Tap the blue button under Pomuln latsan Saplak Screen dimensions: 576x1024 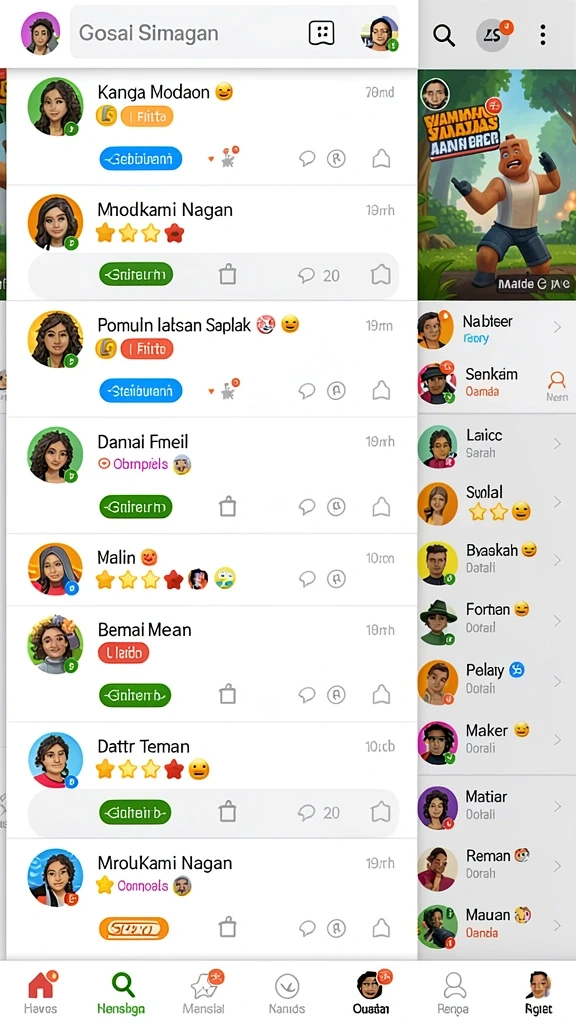click(x=140, y=391)
